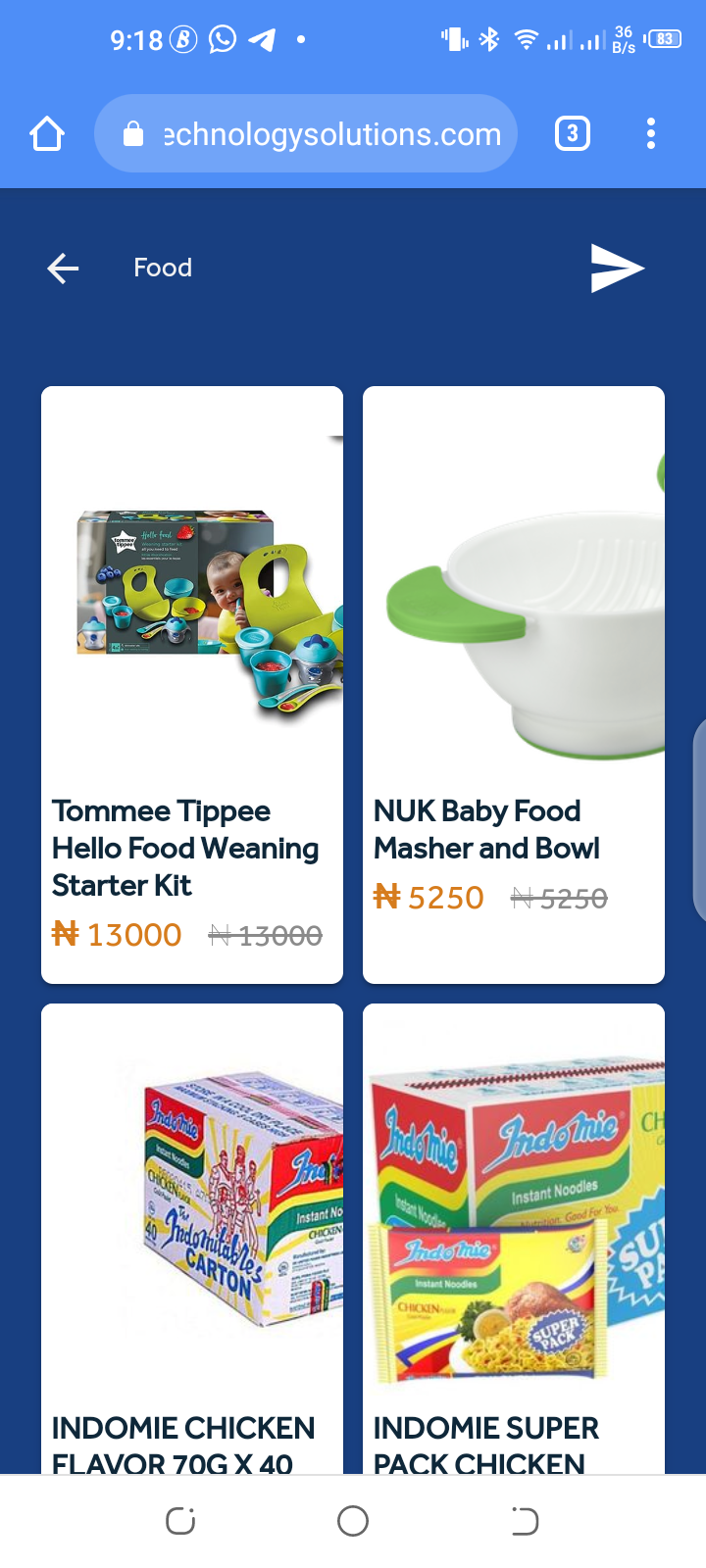Open the browser overflow menu
Screen dimensions: 706x1568
point(651,133)
